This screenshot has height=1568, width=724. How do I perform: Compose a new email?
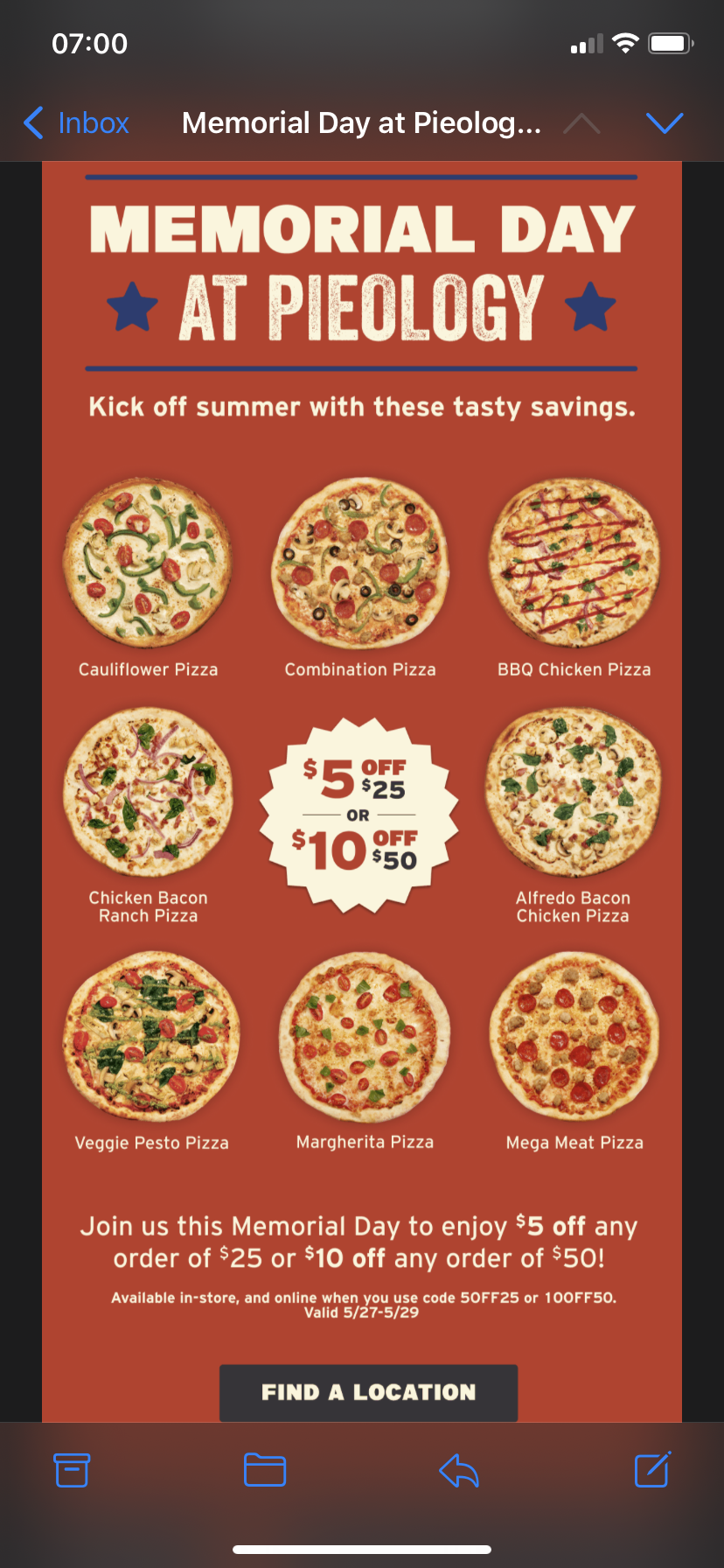coord(652,1470)
